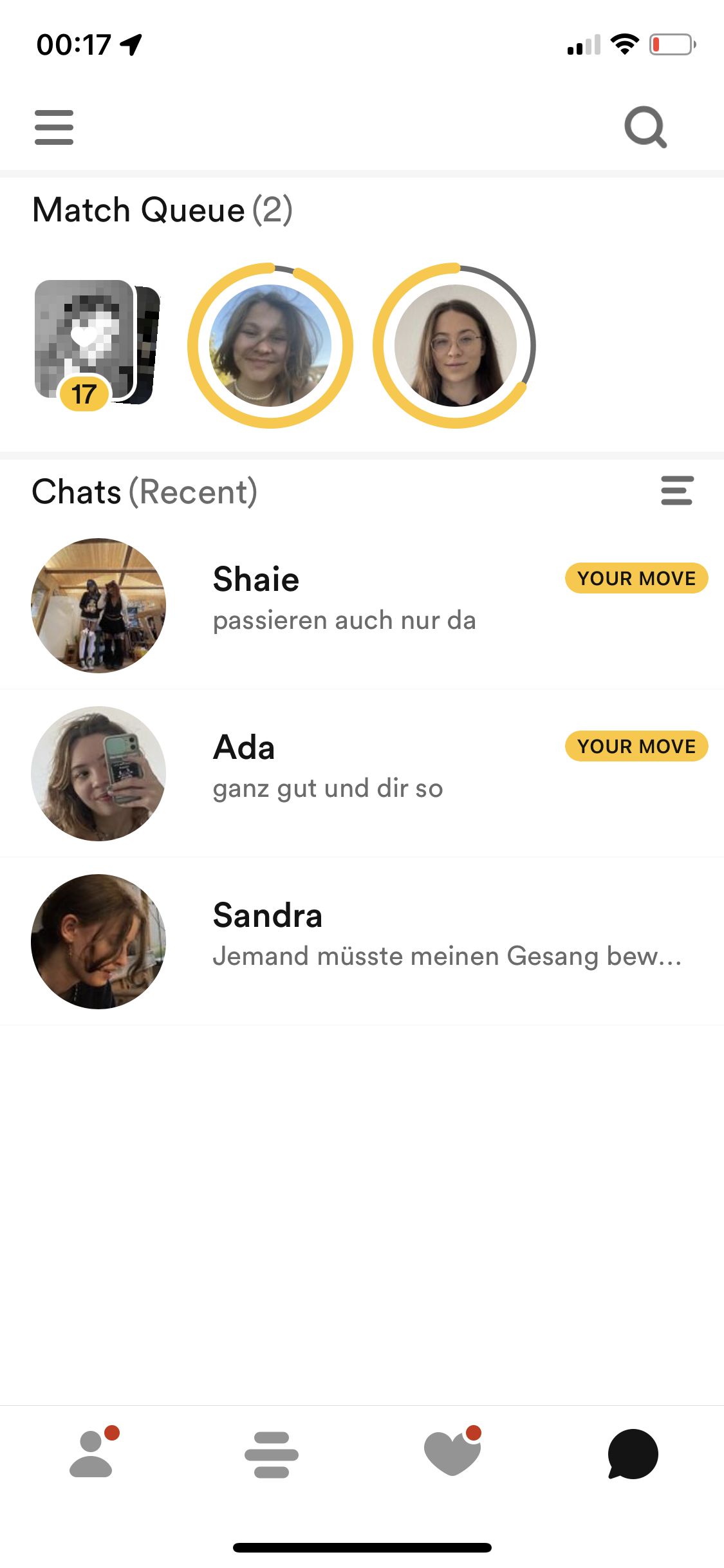Open the chats sort options icon
724x1568 pixels.
click(677, 490)
